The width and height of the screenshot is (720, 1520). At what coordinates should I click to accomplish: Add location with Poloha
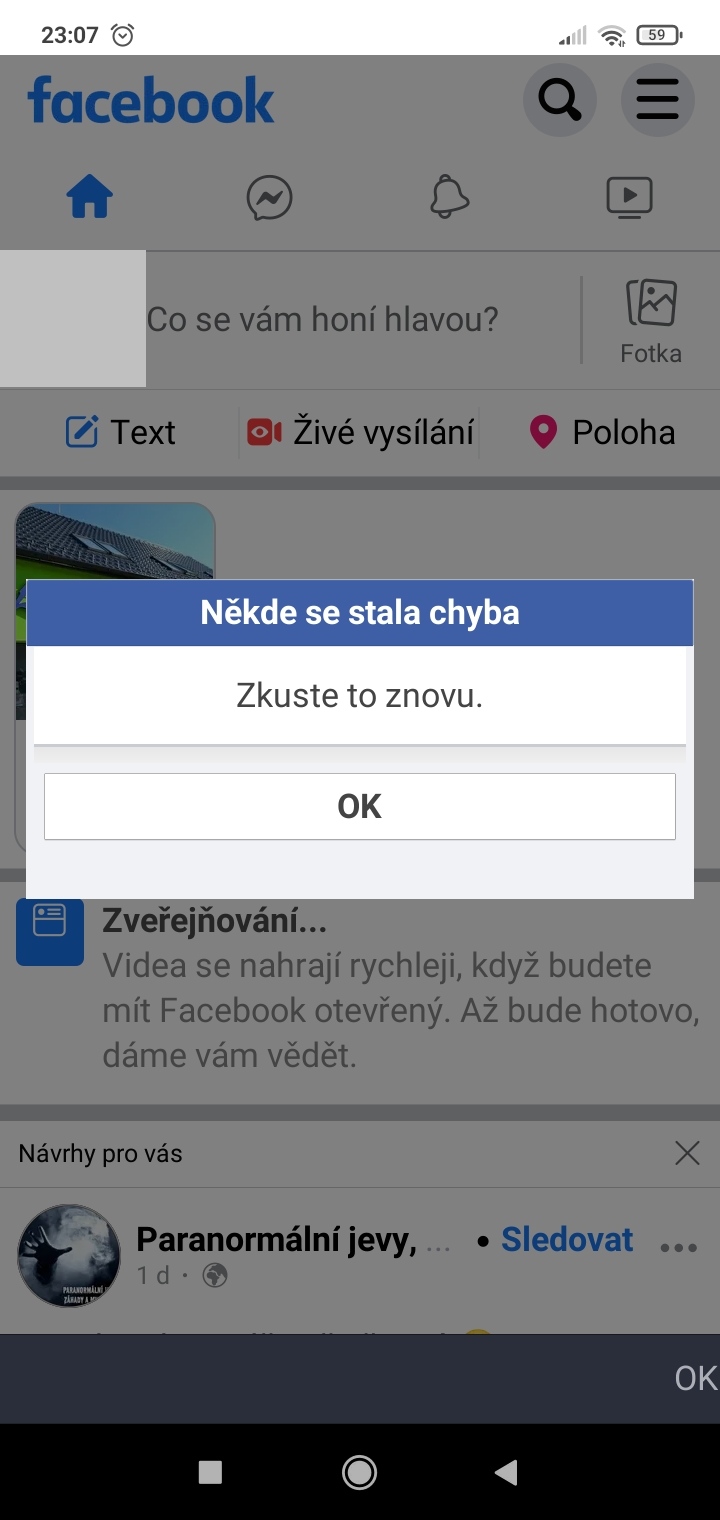(x=601, y=432)
